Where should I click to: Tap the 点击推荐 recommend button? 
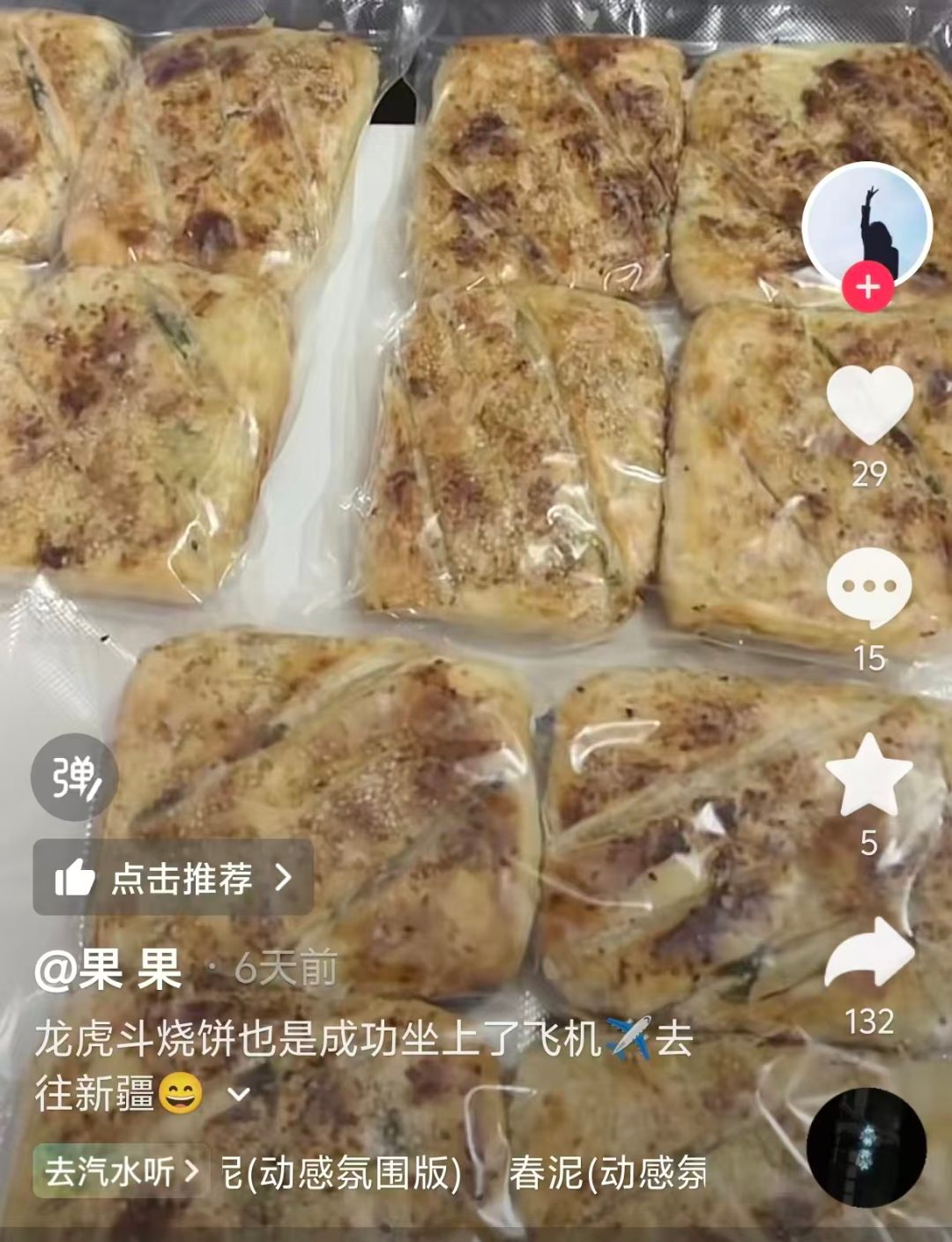(x=174, y=878)
